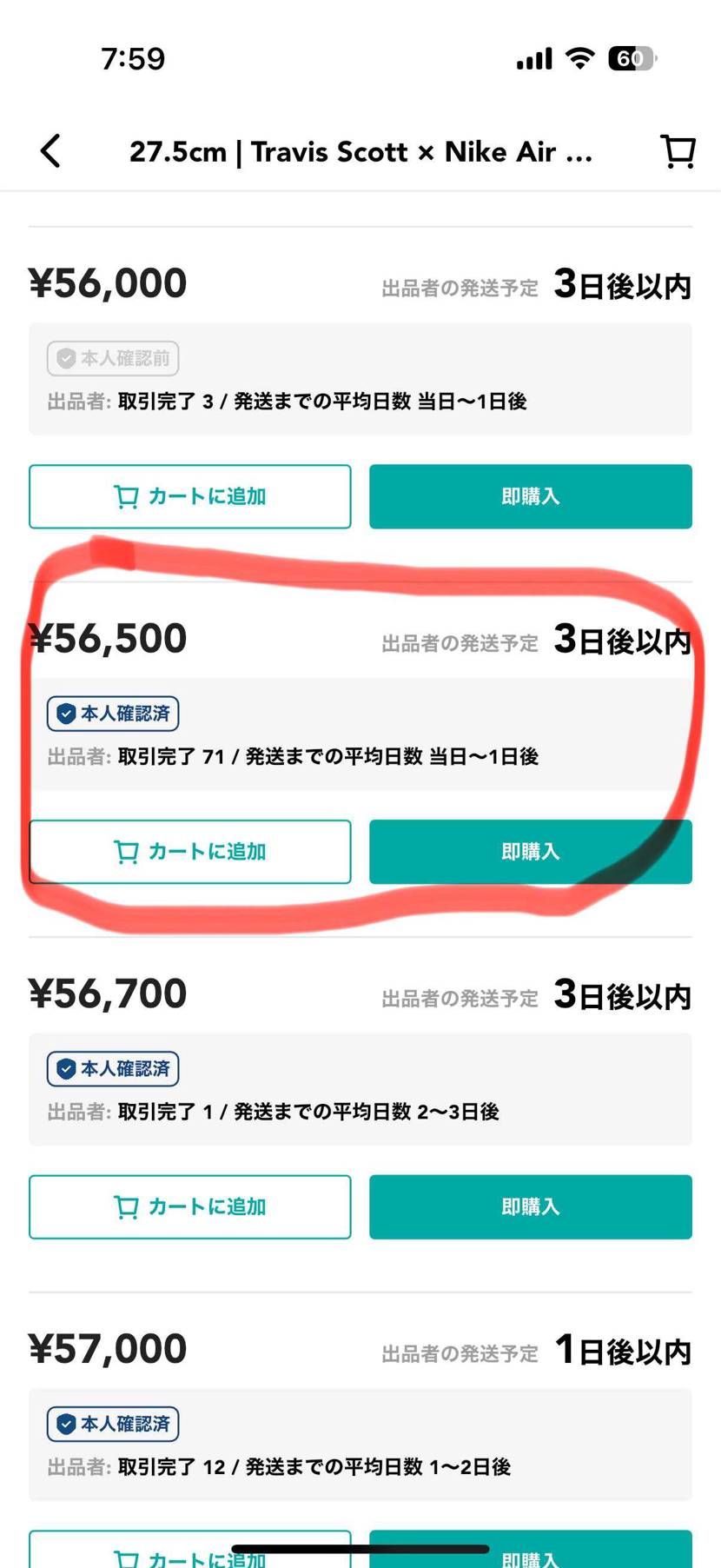Buy the ¥56,500 listing now
Viewport: 721px width, 1568px height.
pos(530,852)
